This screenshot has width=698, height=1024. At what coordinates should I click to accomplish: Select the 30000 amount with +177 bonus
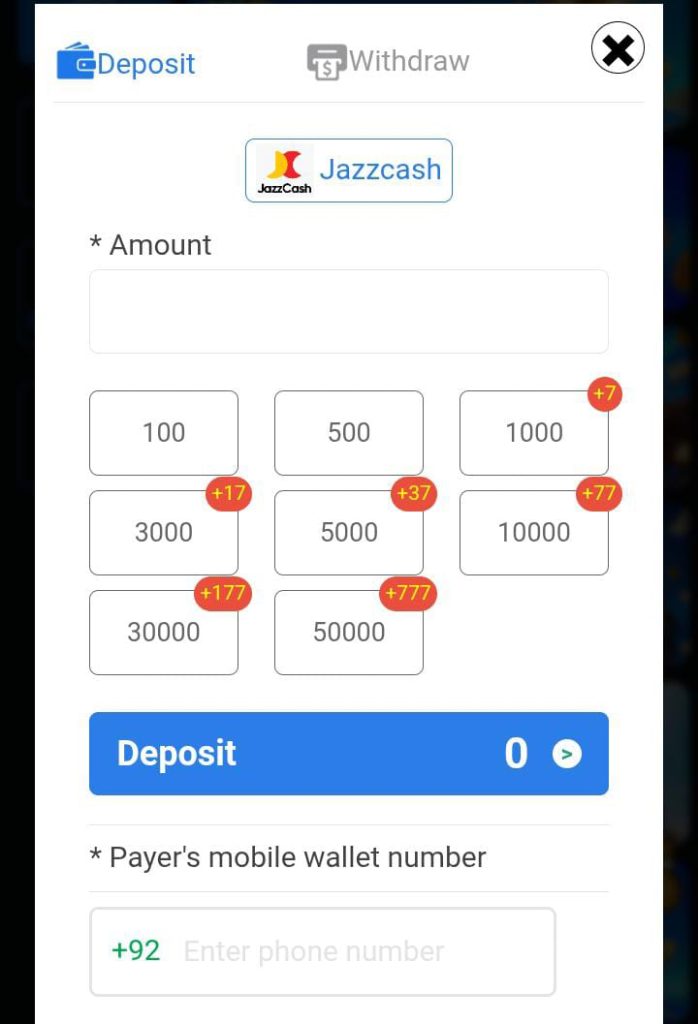[x=164, y=633]
